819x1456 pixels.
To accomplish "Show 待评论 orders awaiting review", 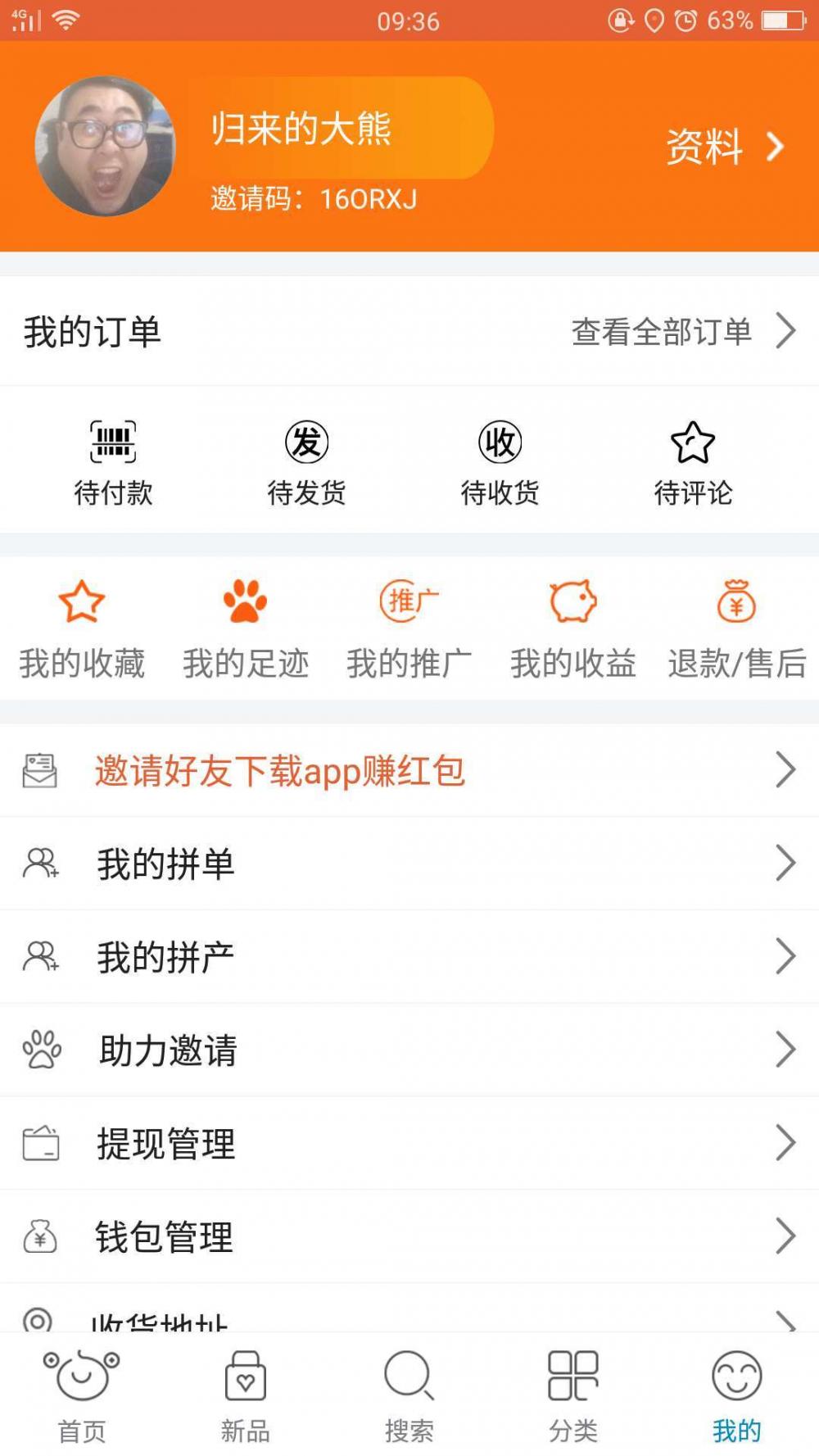I will coord(693,463).
